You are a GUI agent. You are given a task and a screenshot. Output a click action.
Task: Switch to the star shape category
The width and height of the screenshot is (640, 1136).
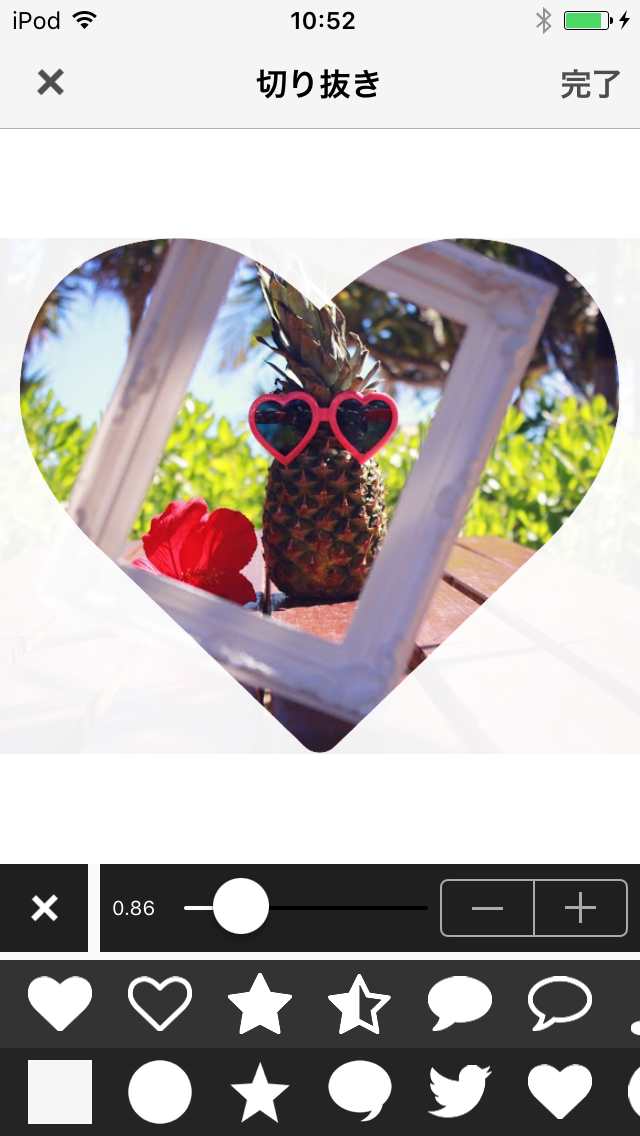tap(260, 1092)
